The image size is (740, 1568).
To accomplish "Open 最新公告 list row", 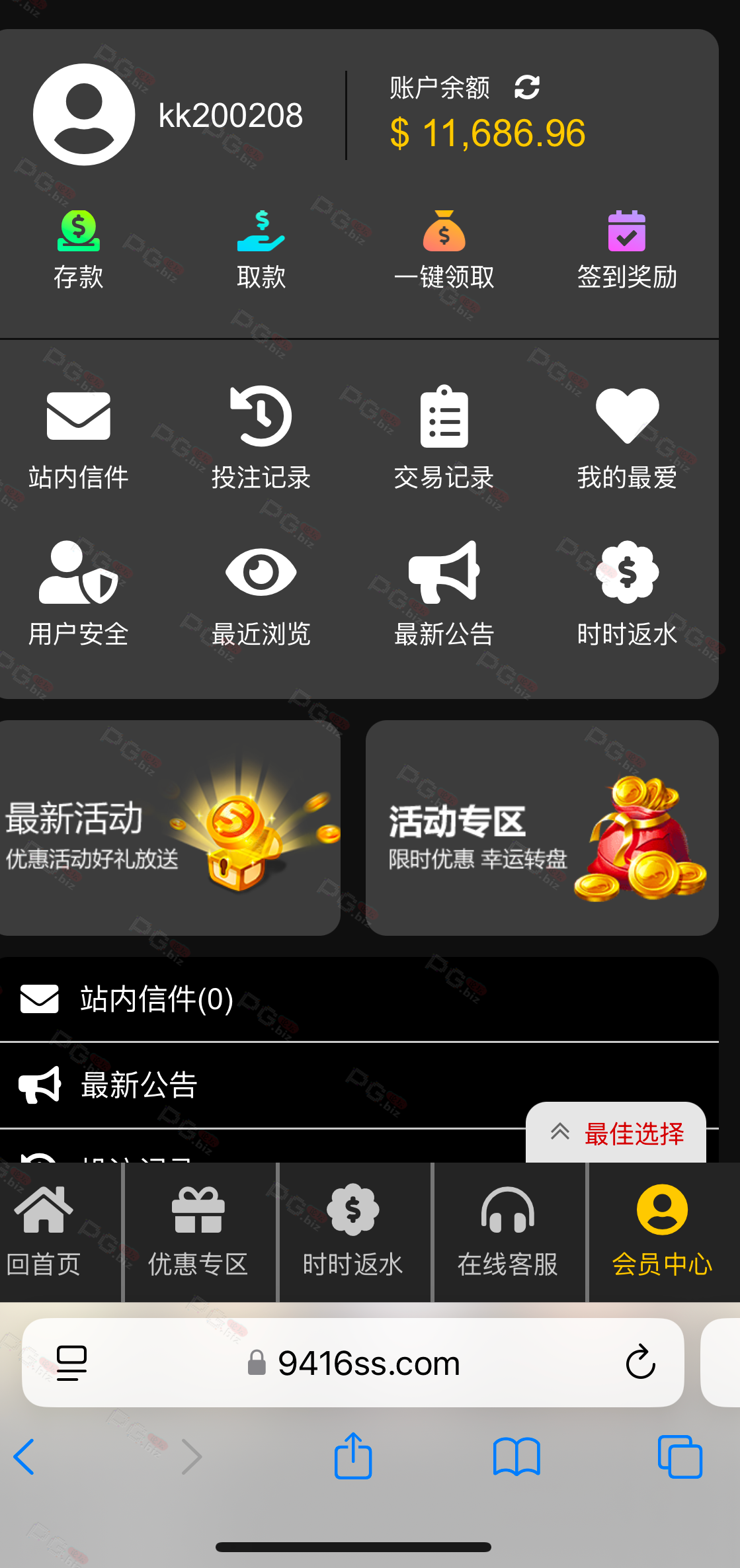I will coord(359,1085).
